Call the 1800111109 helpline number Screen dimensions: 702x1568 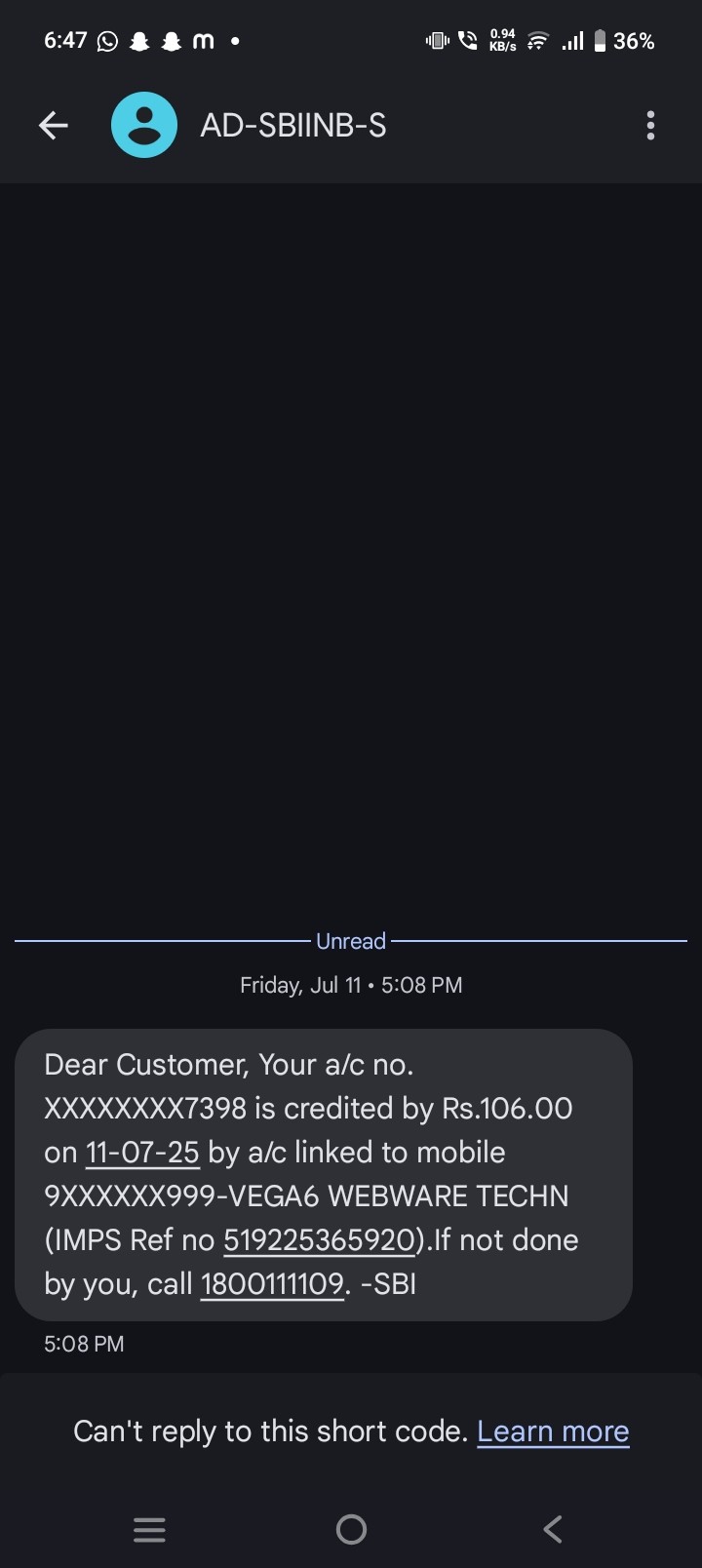tap(272, 1284)
